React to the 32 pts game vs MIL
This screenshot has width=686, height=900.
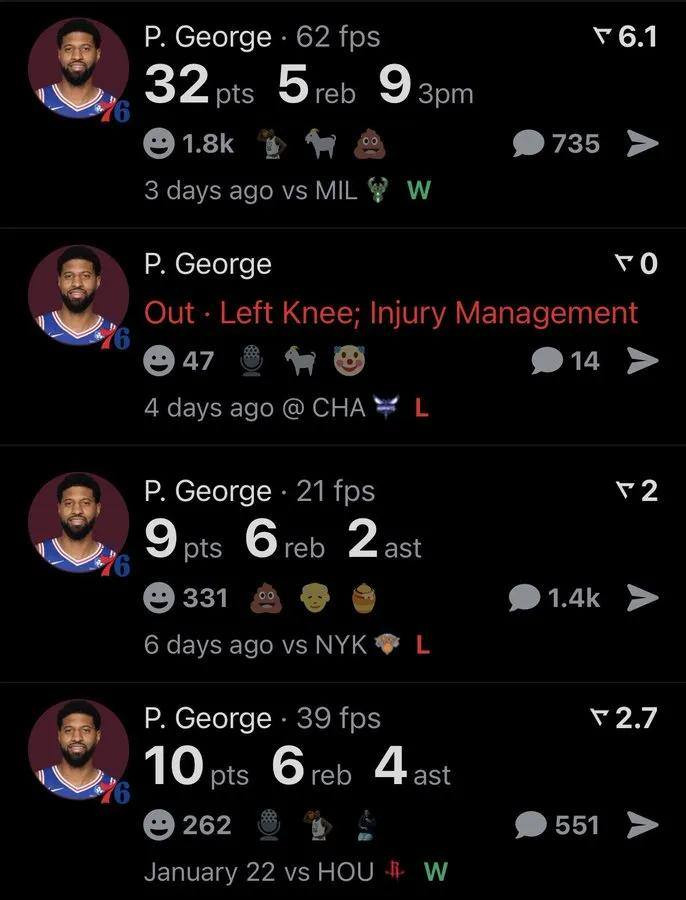point(160,144)
